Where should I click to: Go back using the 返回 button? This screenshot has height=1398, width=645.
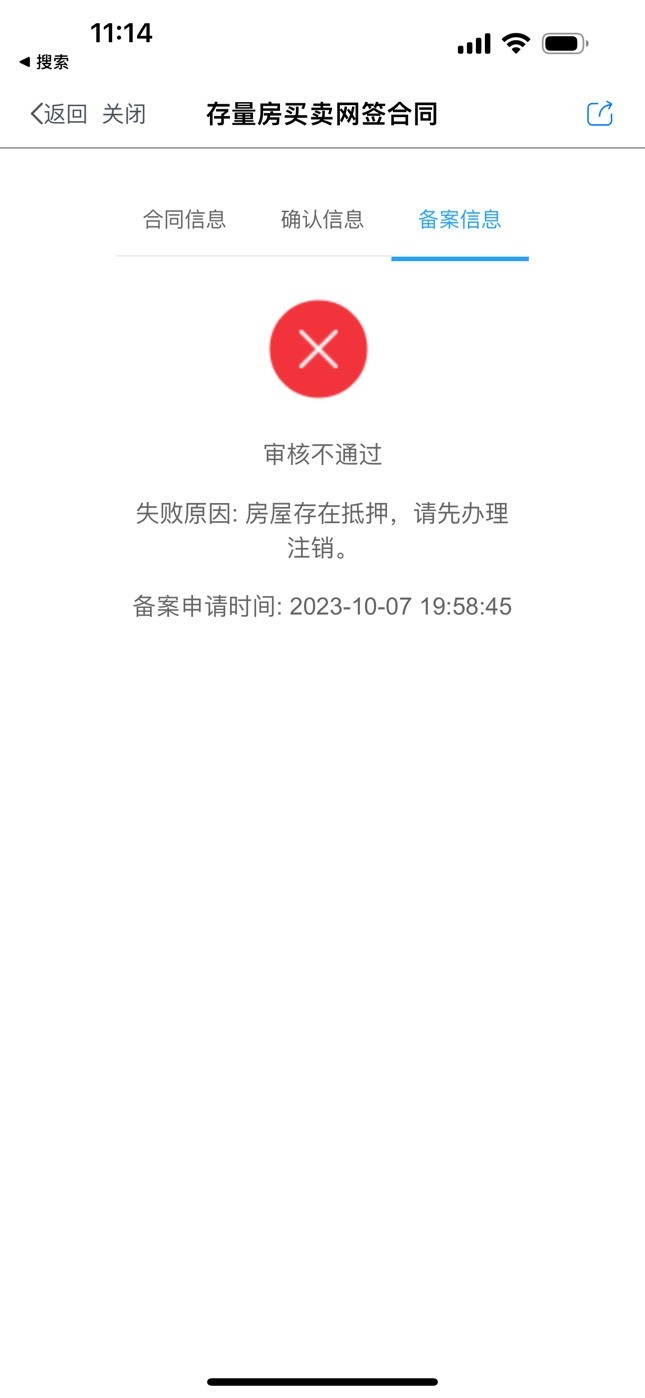[58, 114]
